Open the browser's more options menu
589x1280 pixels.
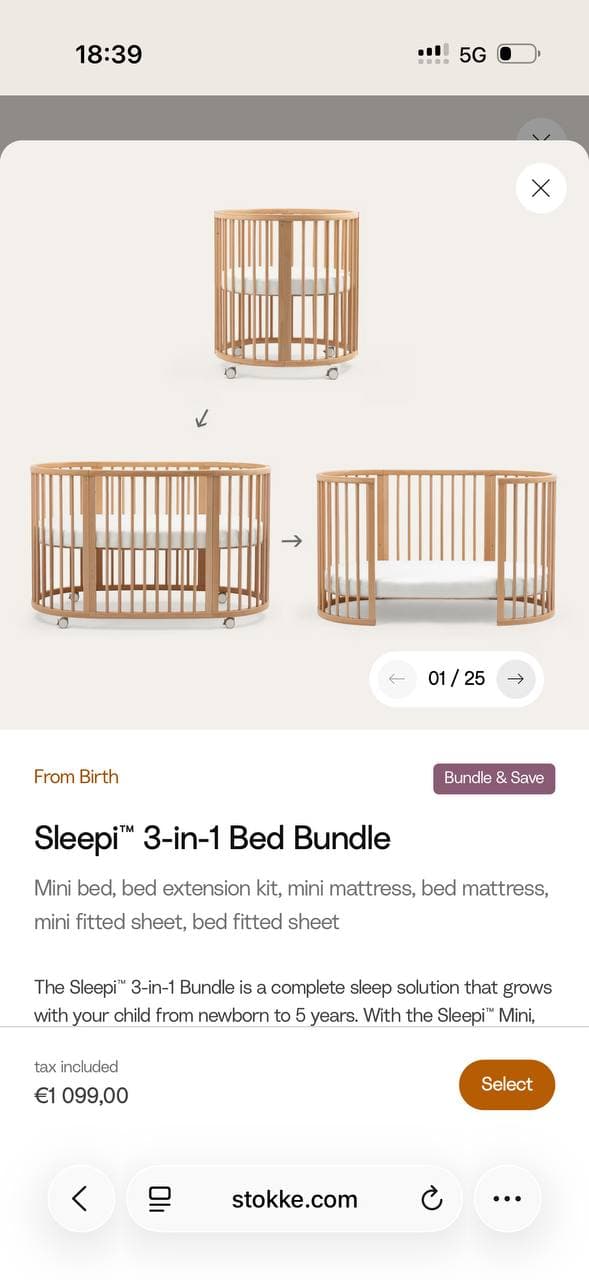point(507,1198)
